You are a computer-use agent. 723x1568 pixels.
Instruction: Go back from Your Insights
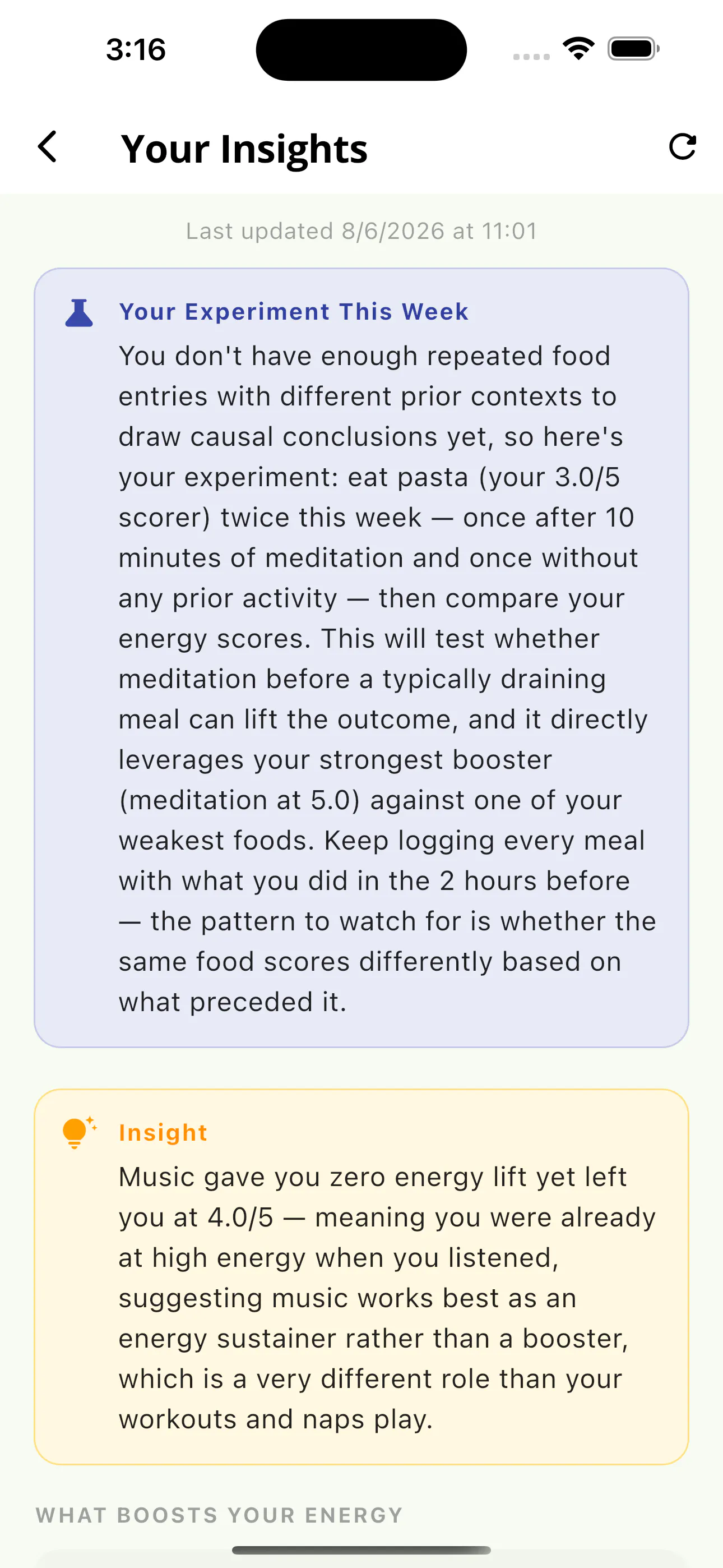(x=48, y=147)
